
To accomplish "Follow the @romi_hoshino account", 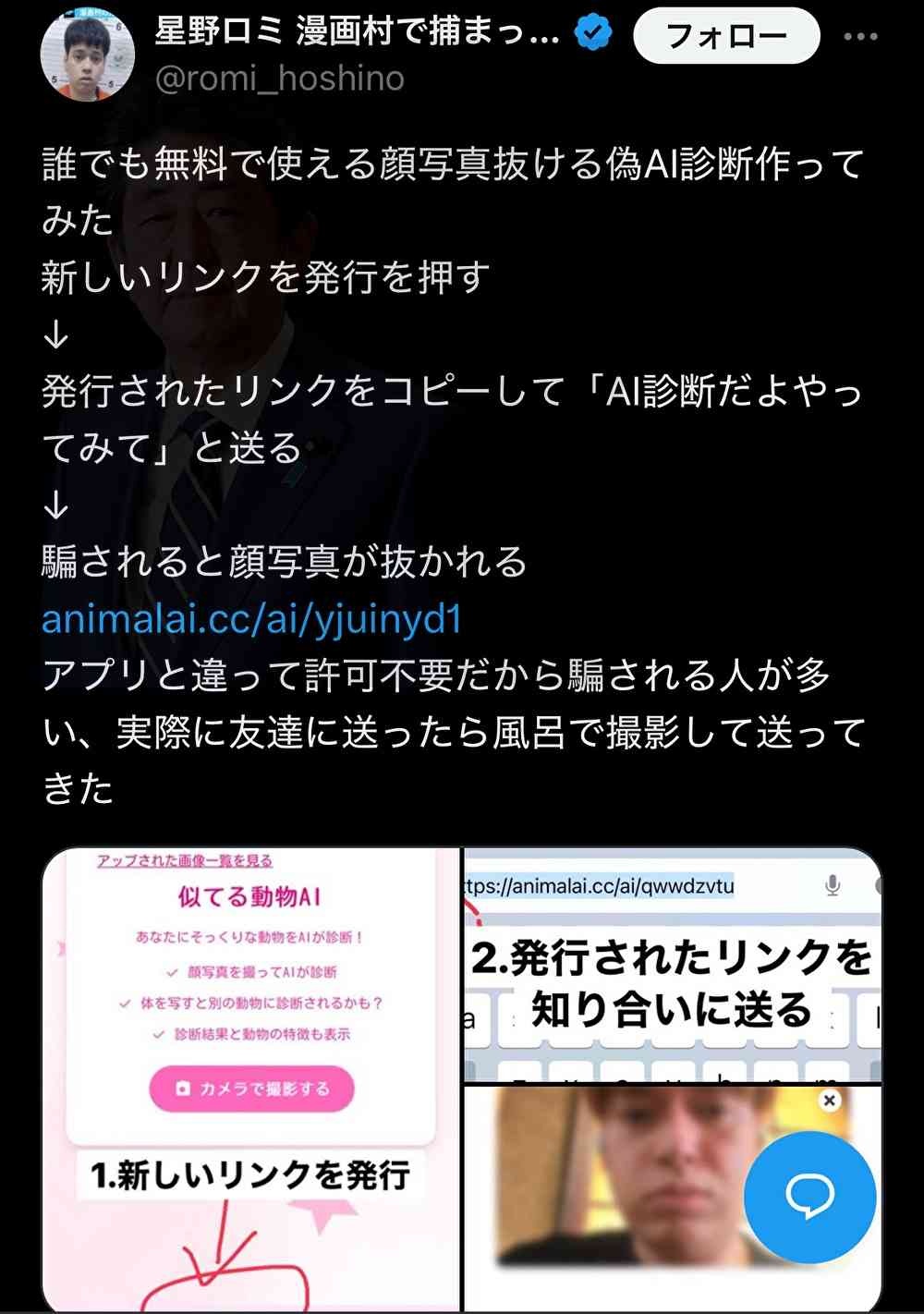I will click(x=726, y=36).
